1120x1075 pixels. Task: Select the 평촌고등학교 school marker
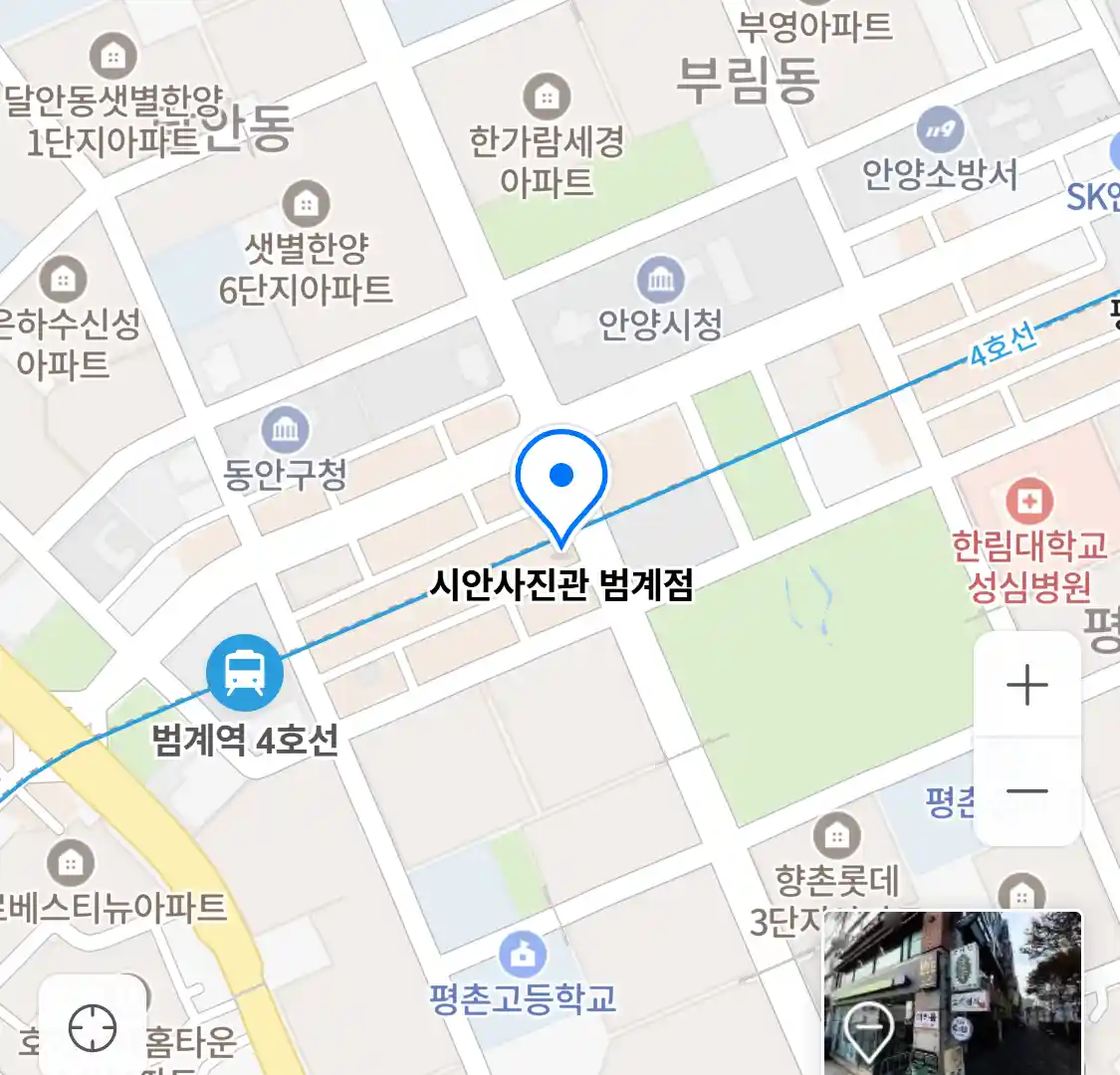click(523, 954)
